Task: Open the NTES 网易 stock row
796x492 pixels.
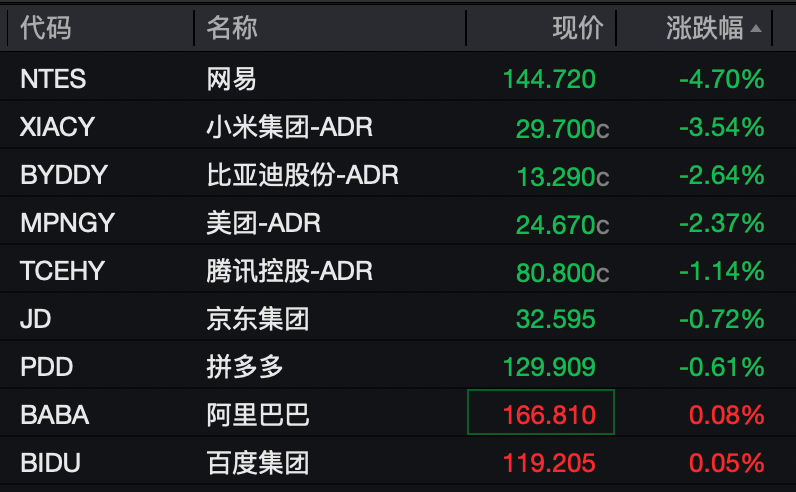Action: point(225,79)
